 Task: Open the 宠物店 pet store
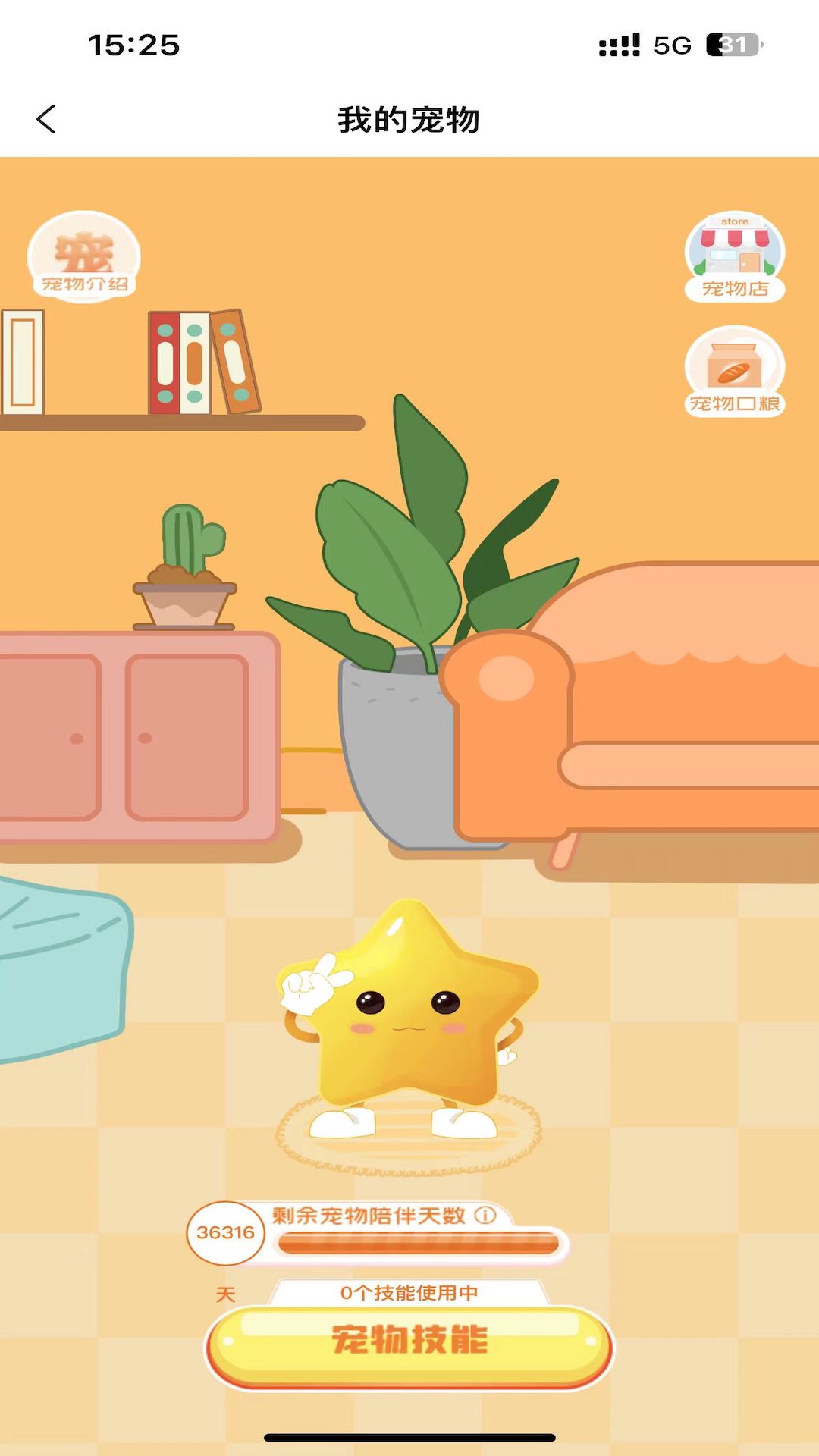(x=734, y=256)
